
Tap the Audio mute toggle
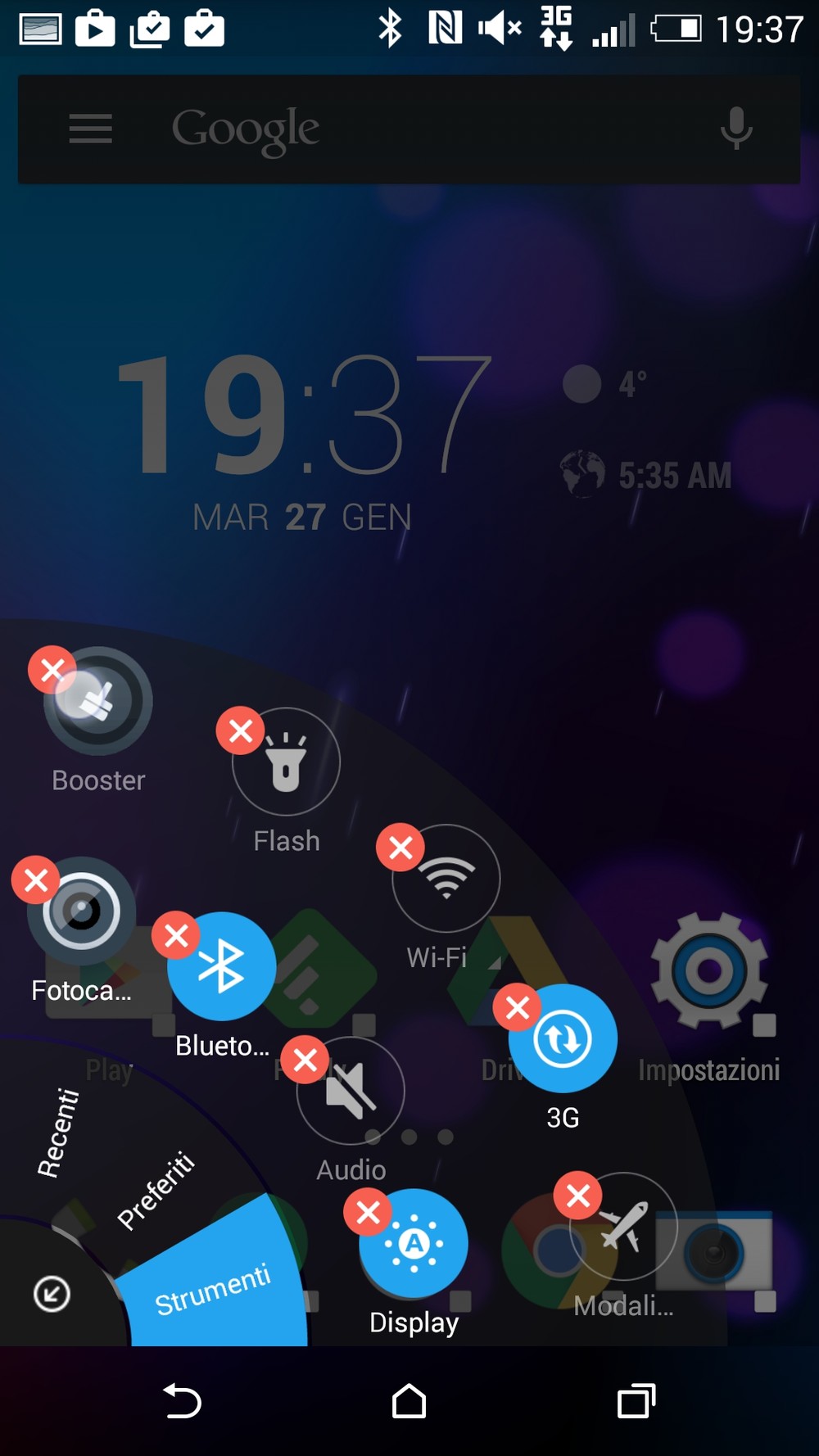351,1091
